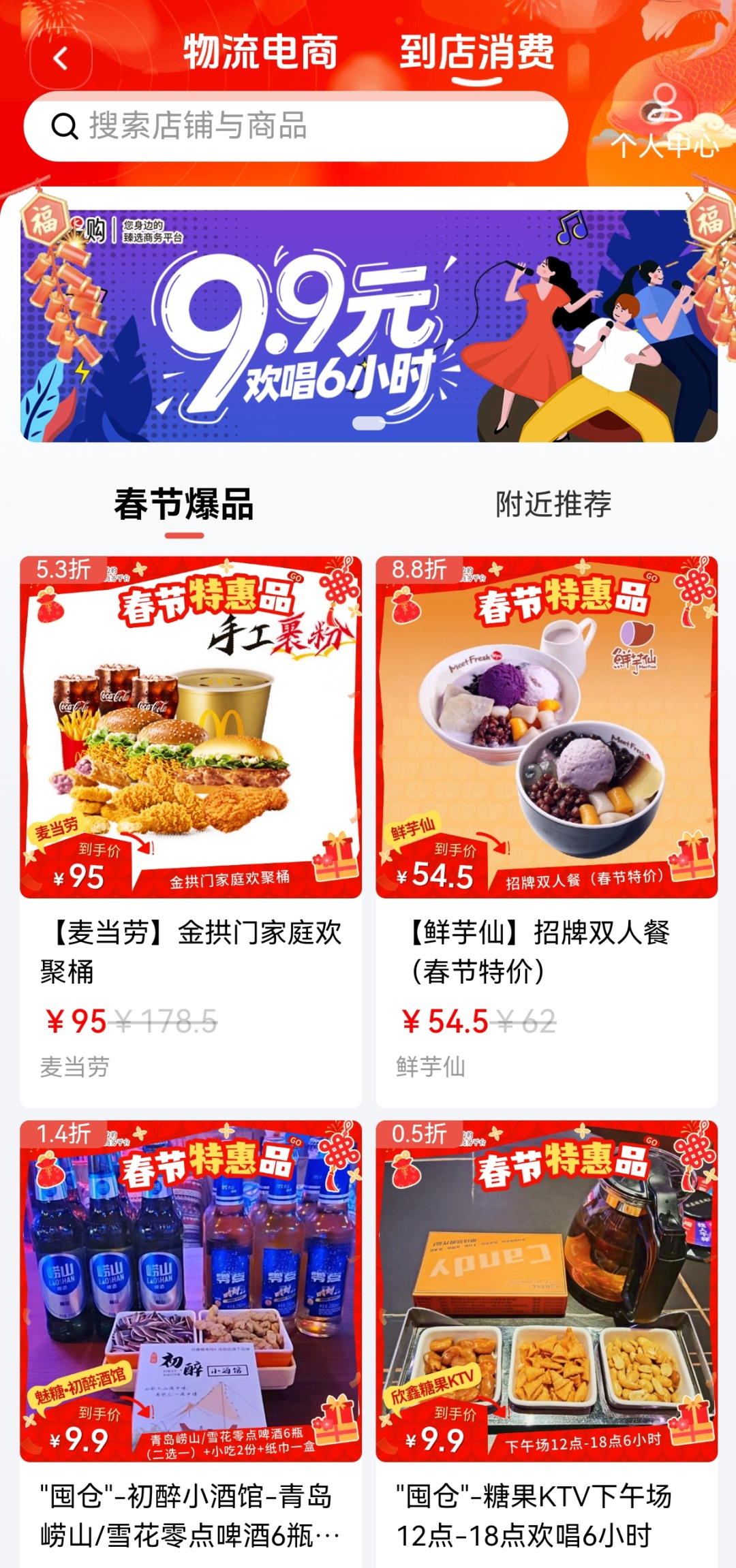Switch to 附近推荐 recommendations
The height and width of the screenshot is (1568, 736).
point(553,505)
